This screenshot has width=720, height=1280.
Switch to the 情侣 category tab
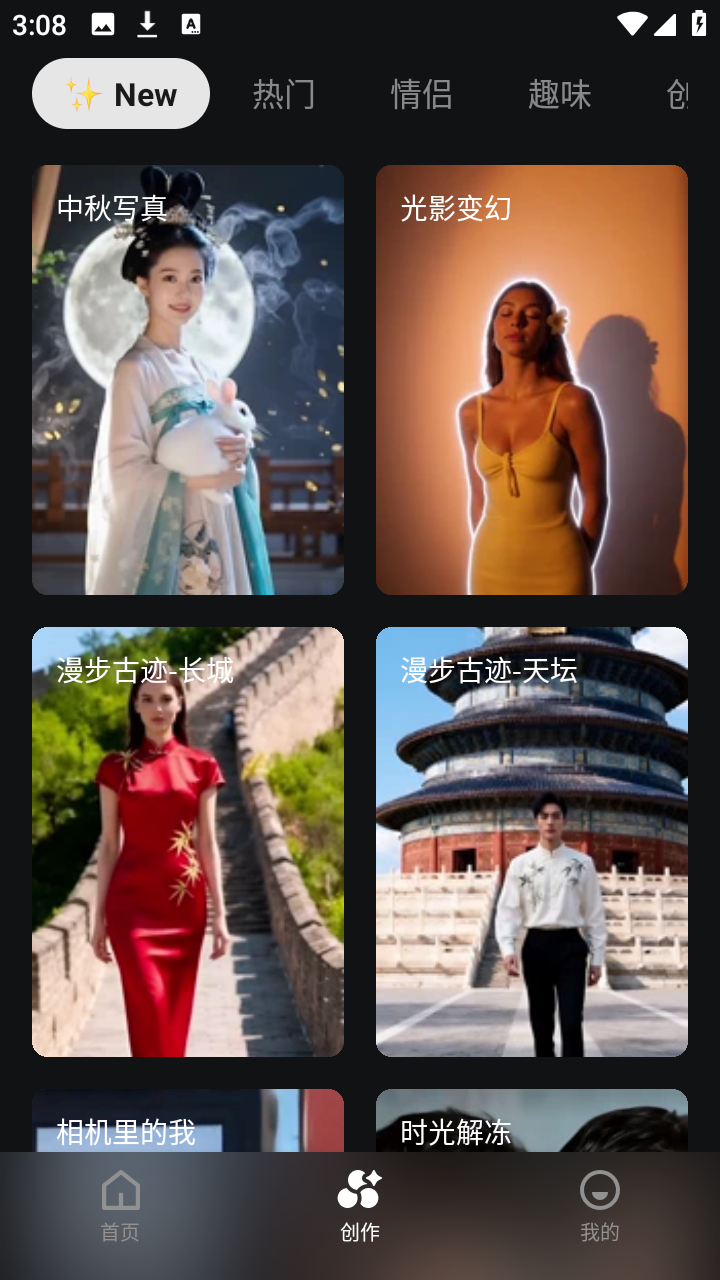(421, 93)
